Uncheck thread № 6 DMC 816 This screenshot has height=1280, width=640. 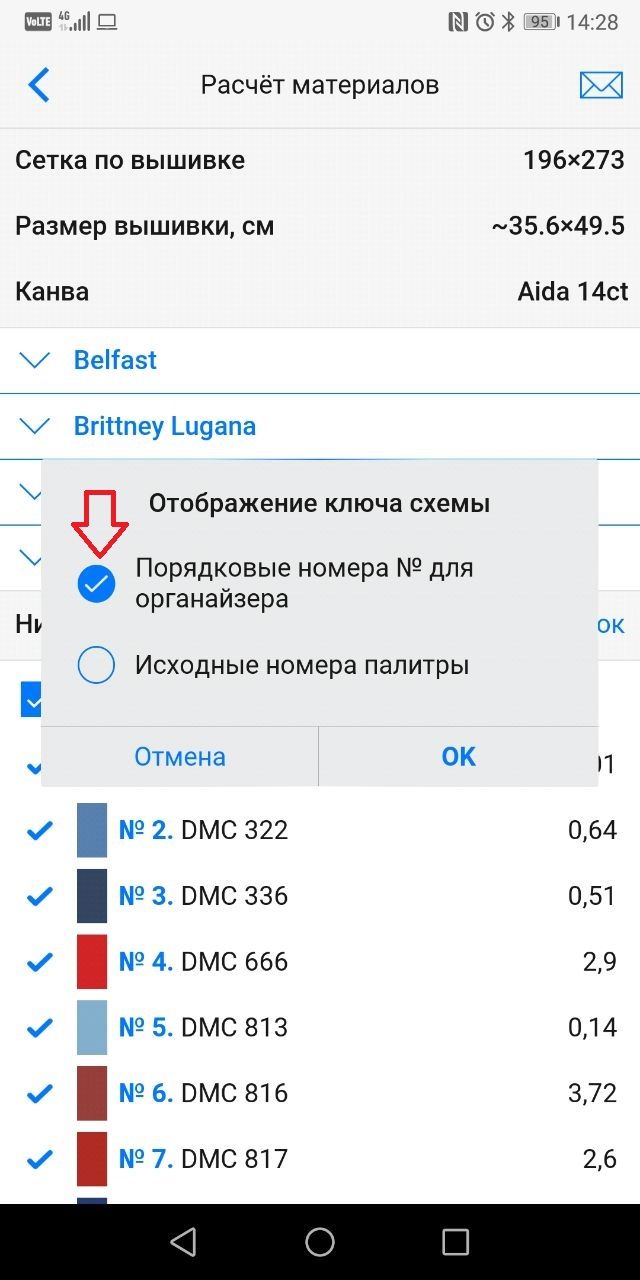click(39, 1093)
